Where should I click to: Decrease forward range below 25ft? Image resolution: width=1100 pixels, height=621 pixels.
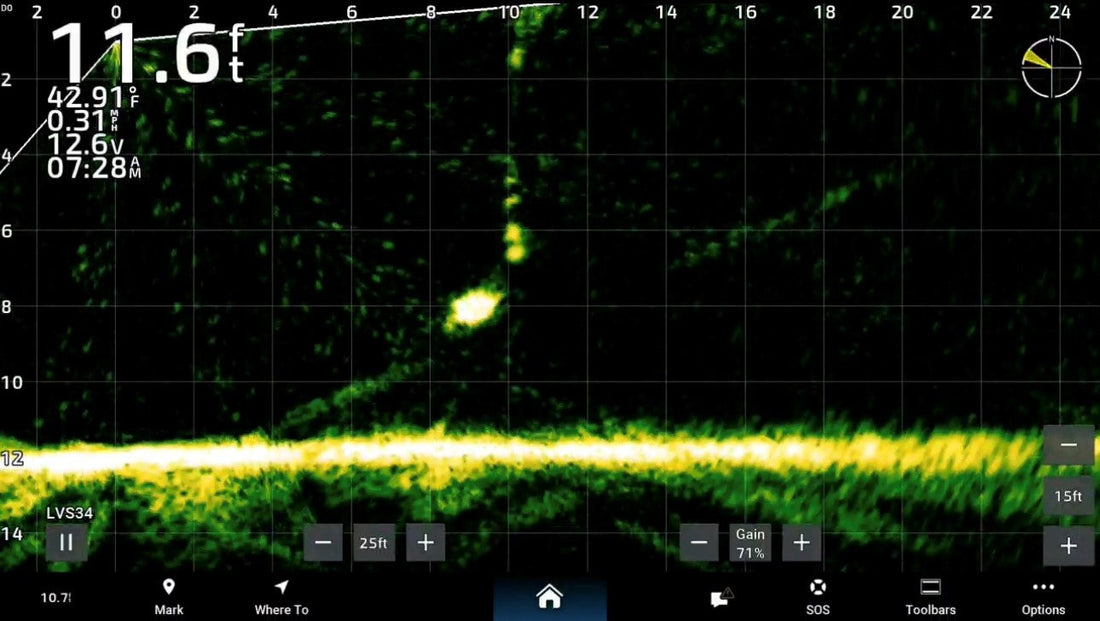323,543
